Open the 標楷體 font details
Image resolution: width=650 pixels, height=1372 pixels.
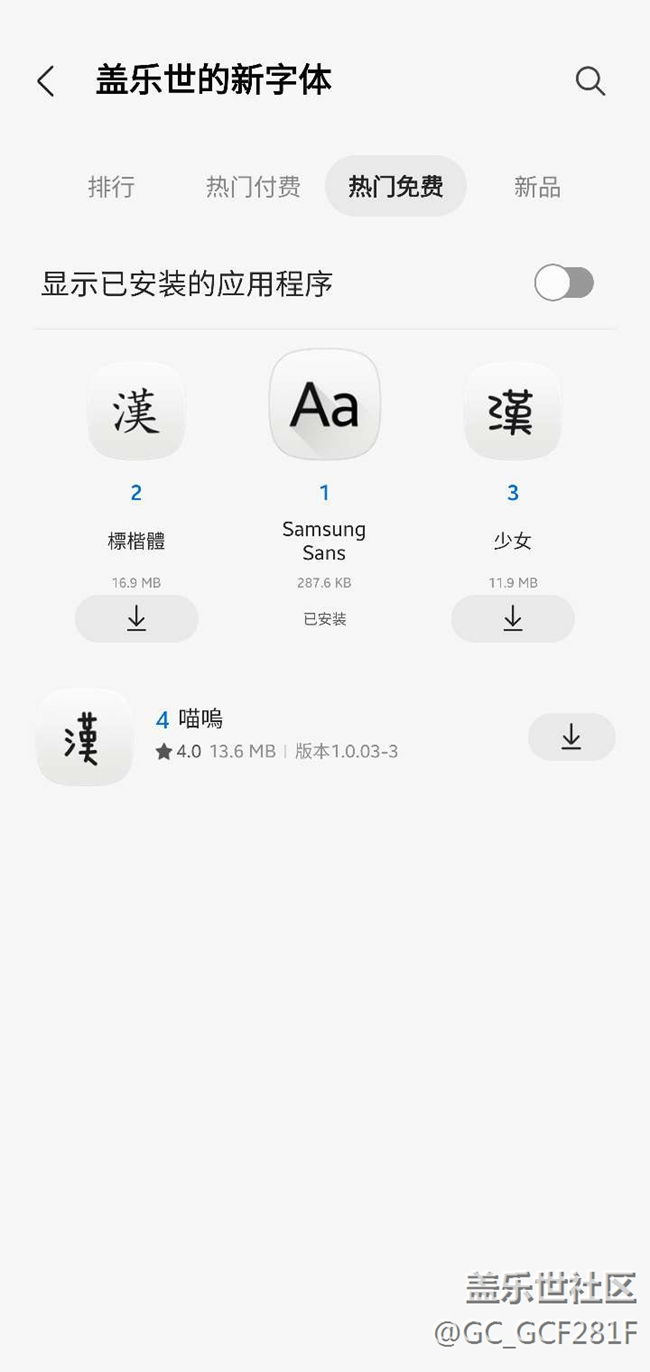tap(136, 412)
